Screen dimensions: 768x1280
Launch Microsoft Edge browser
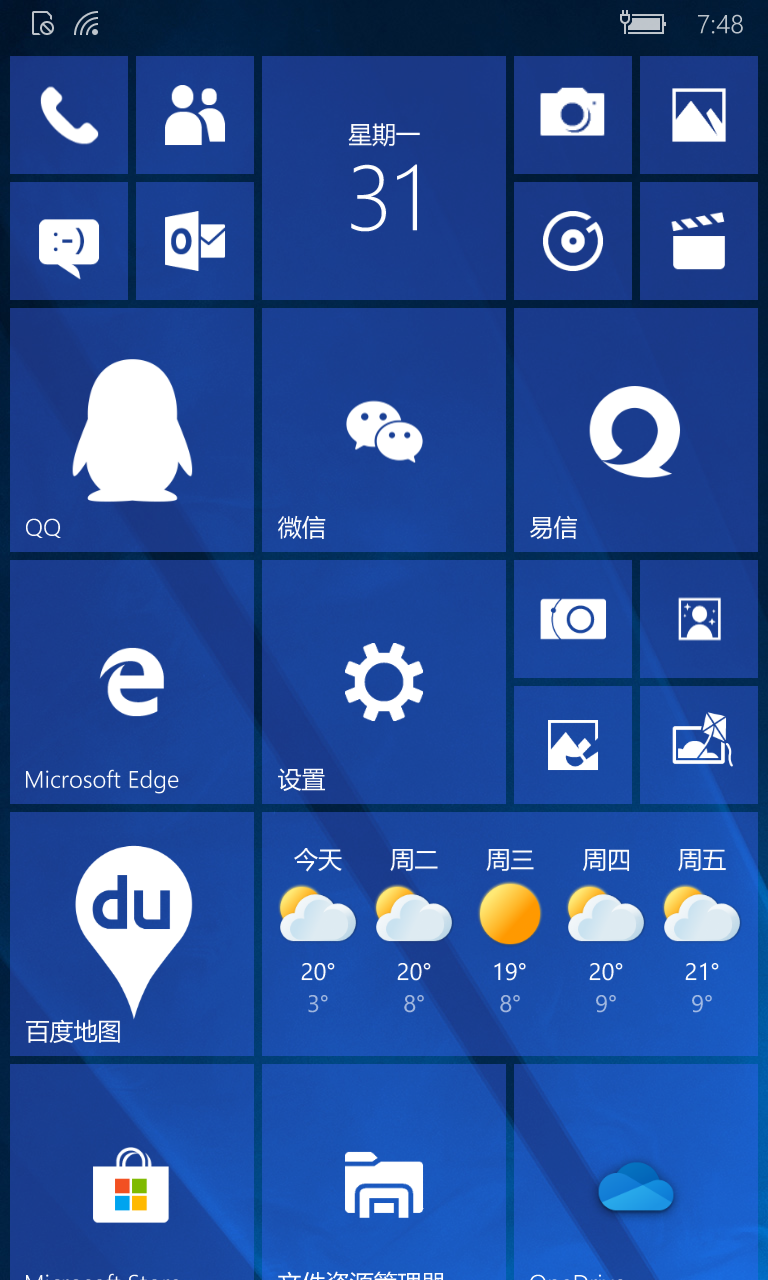pyautogui.click(x=132, y=682)
